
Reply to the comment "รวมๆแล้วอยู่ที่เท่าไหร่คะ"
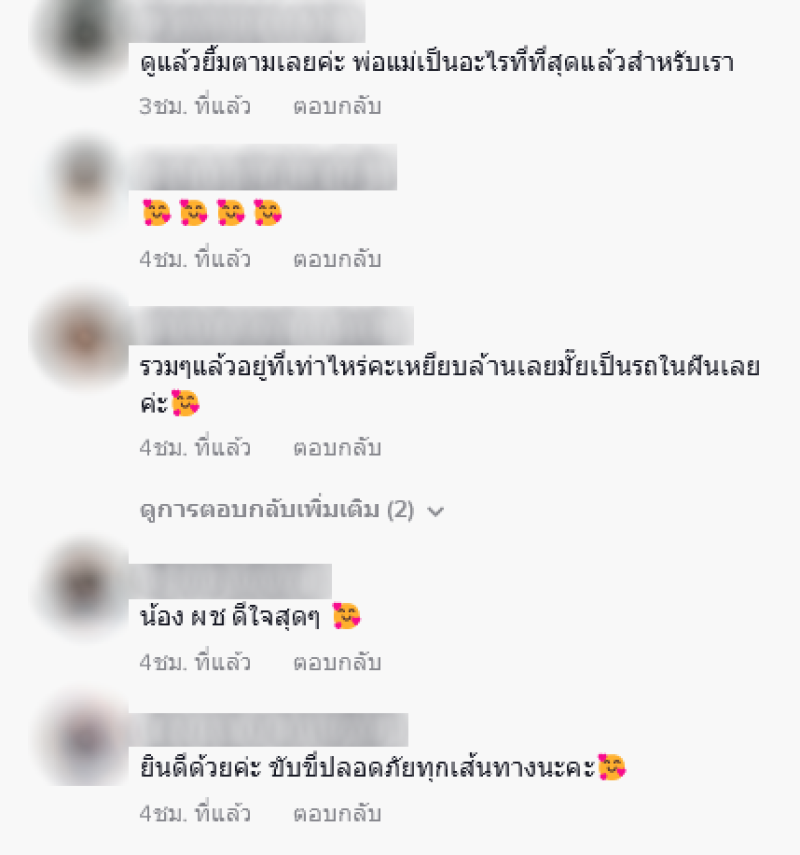point(336,447)
